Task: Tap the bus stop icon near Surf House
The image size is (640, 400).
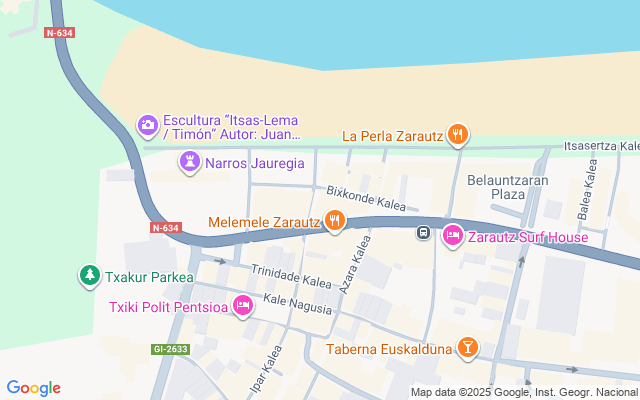Action: 424,234
